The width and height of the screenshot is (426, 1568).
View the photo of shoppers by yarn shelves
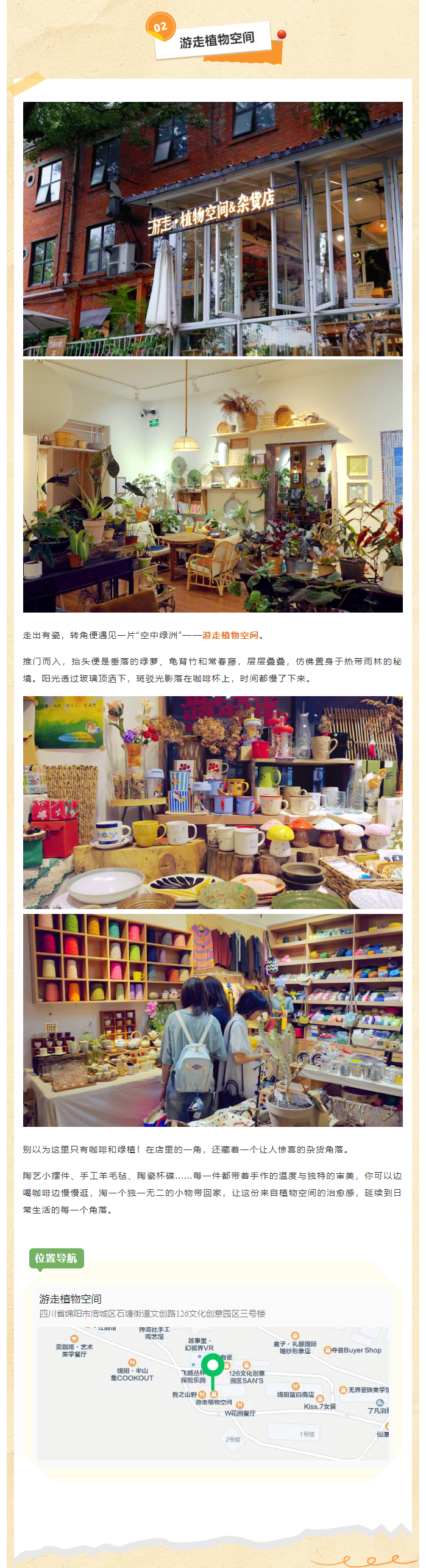point(213,1020)
